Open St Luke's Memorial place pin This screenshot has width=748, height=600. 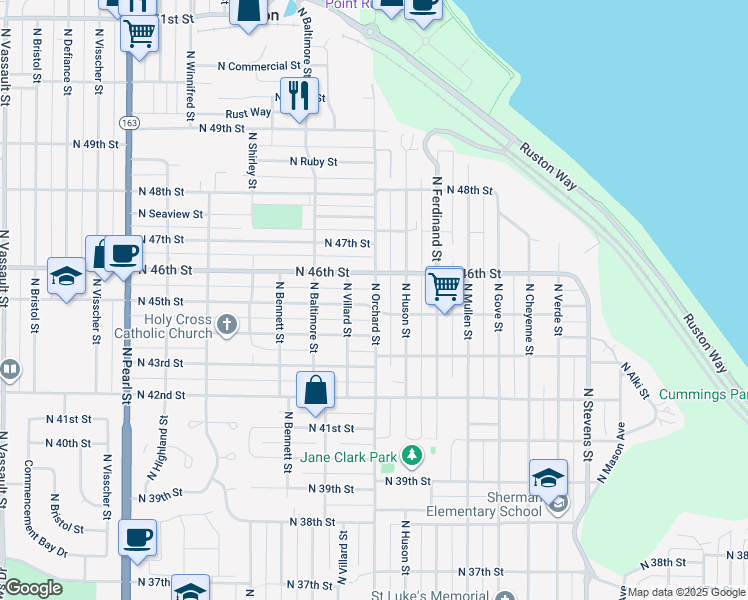pyautogui.click(x=505, y=595)
